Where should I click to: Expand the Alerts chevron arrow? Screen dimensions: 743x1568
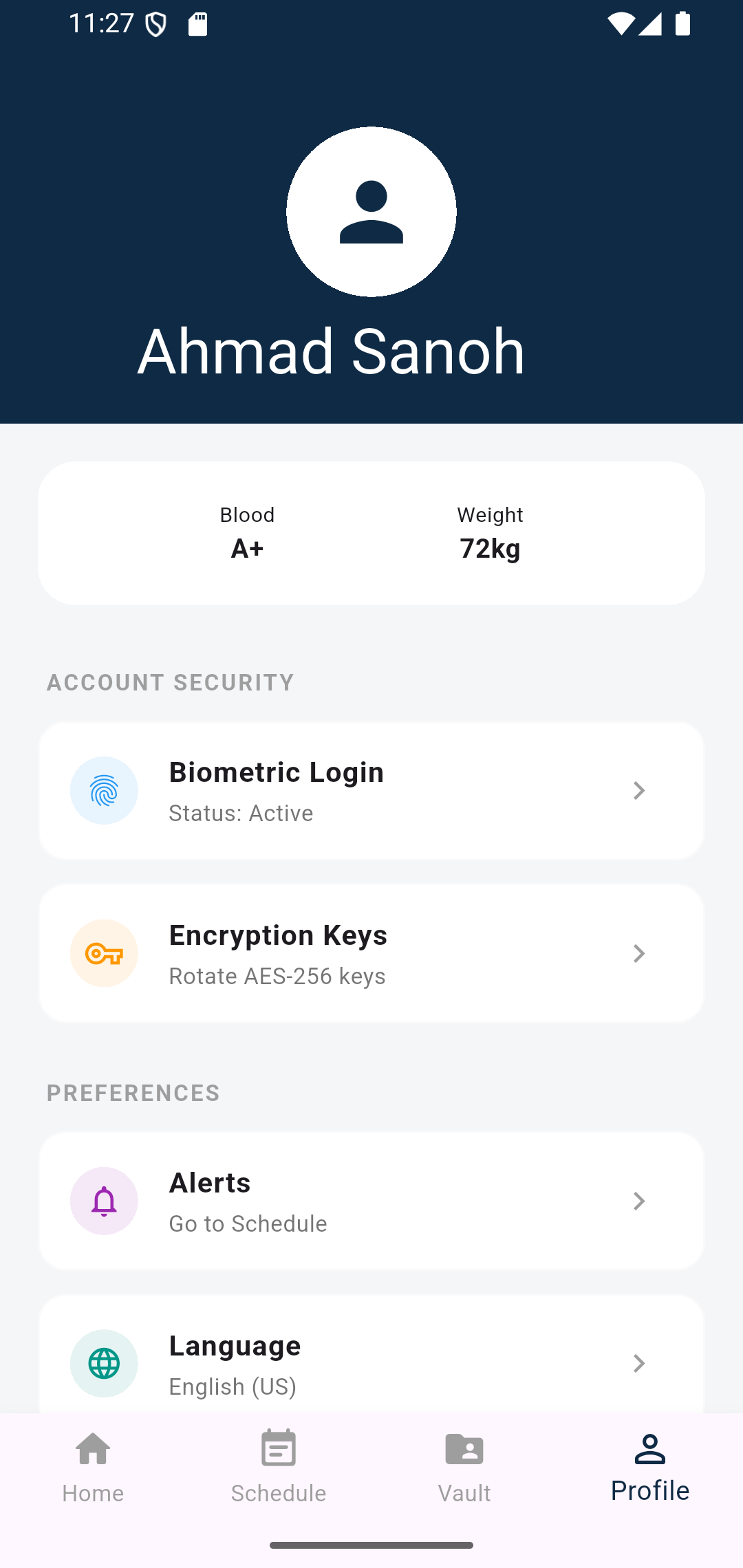pyautogui.click(x=639, y=1201)
